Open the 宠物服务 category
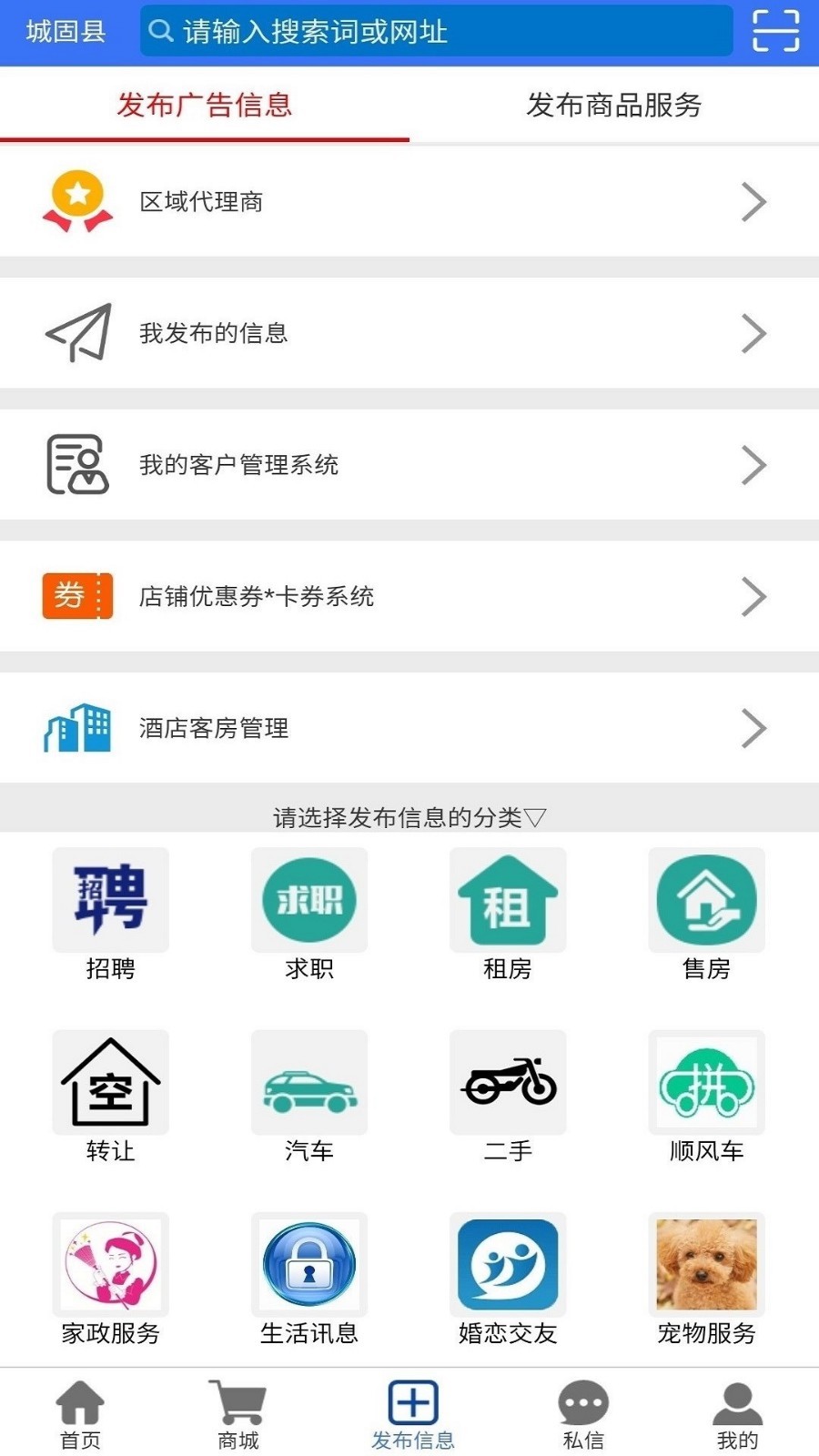The width and height of the screenshot is (819, 1456). 706,1277
